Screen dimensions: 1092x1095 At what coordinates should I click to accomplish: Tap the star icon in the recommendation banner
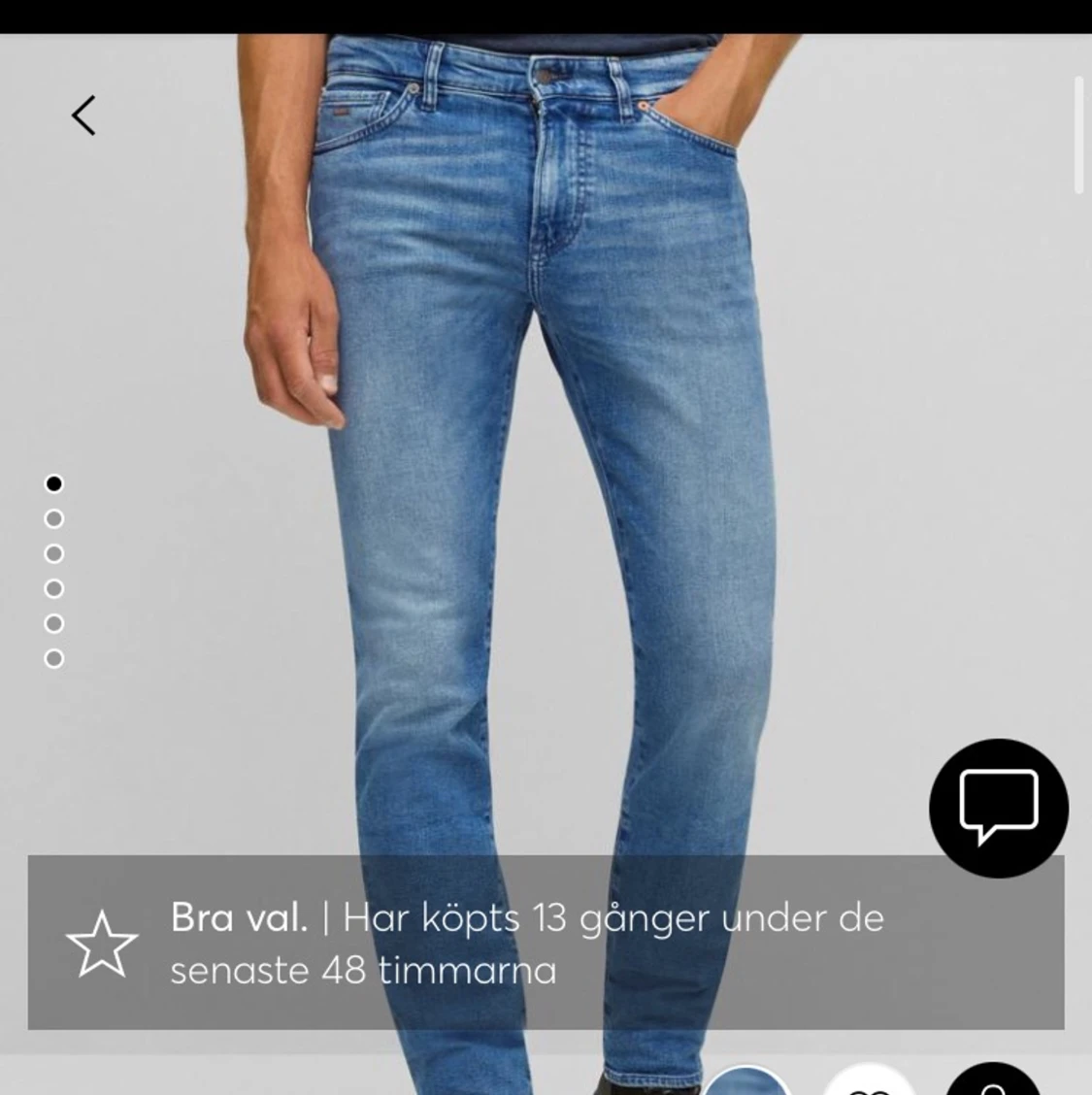tap(104, 942)
